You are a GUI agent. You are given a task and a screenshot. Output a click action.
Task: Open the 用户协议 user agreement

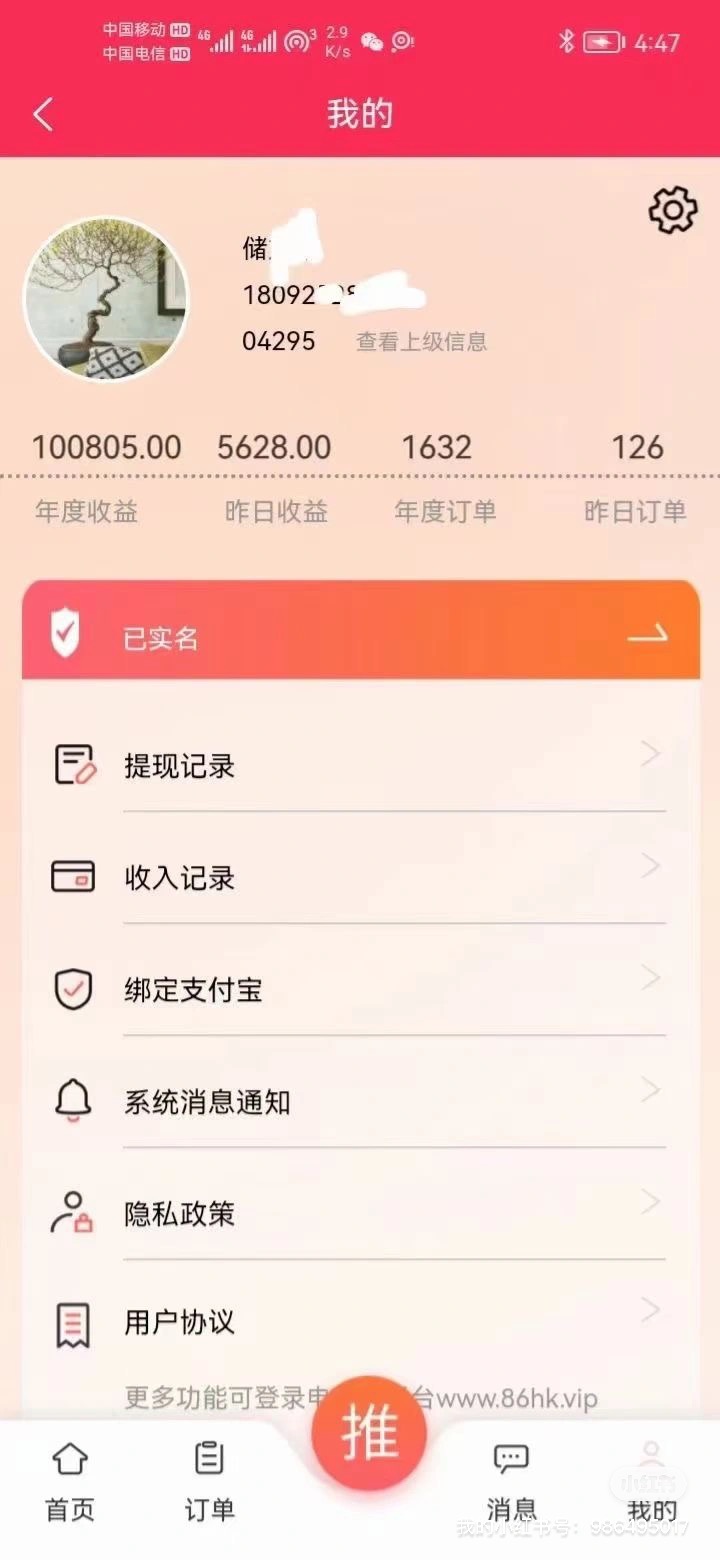360,1322
